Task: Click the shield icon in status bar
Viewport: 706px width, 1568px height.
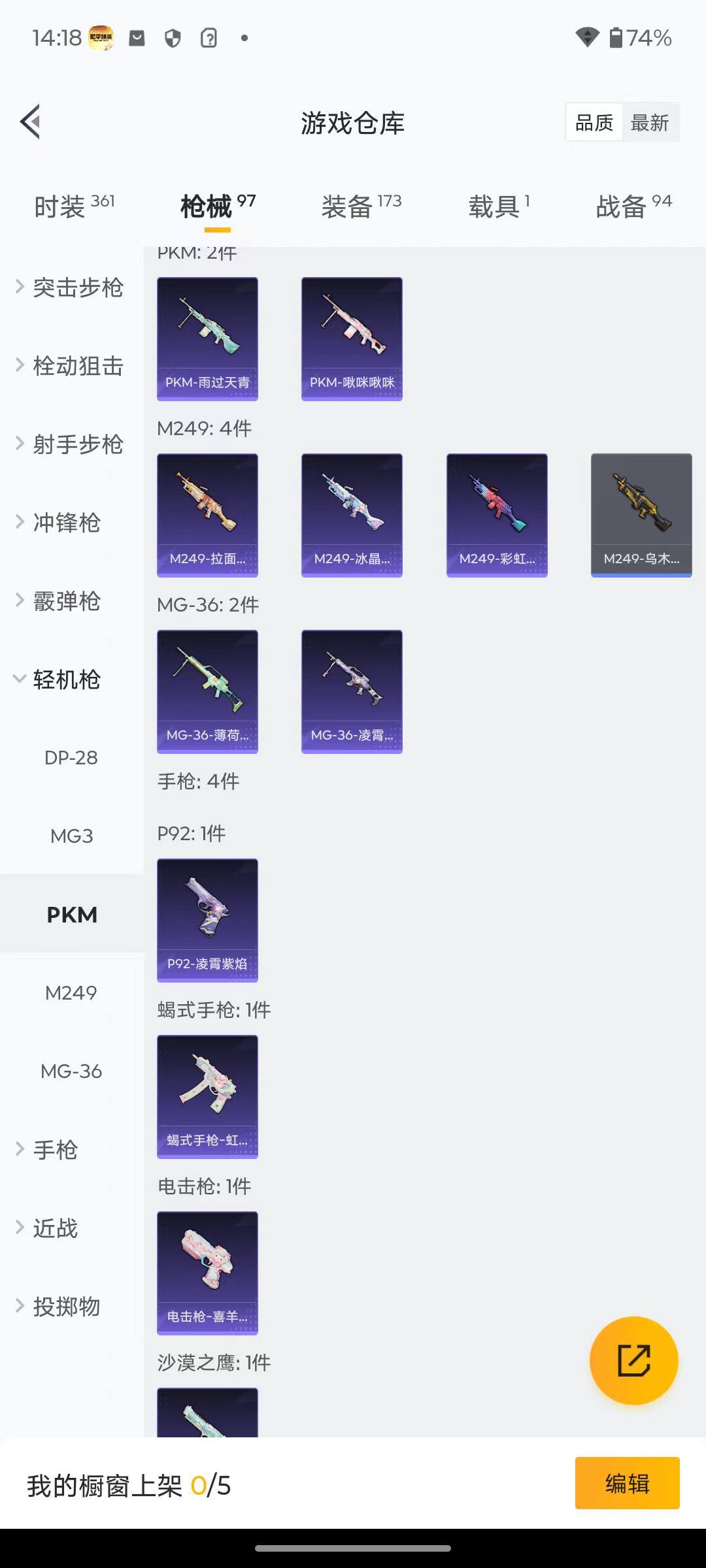Action: [x=172, y=38]
